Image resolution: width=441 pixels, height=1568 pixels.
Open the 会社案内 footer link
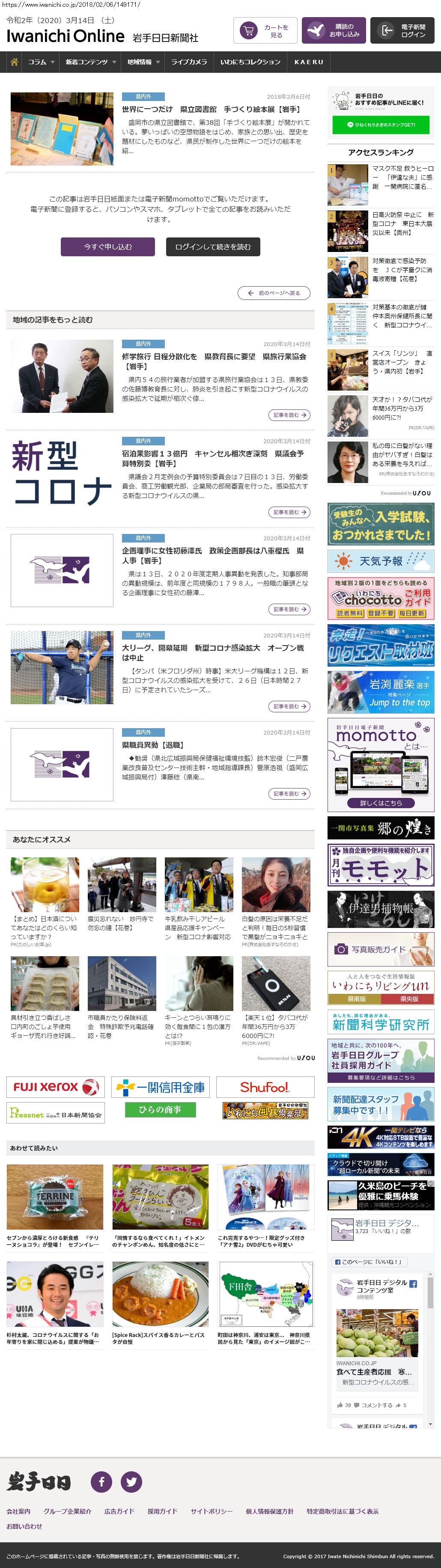point(18,1511)
